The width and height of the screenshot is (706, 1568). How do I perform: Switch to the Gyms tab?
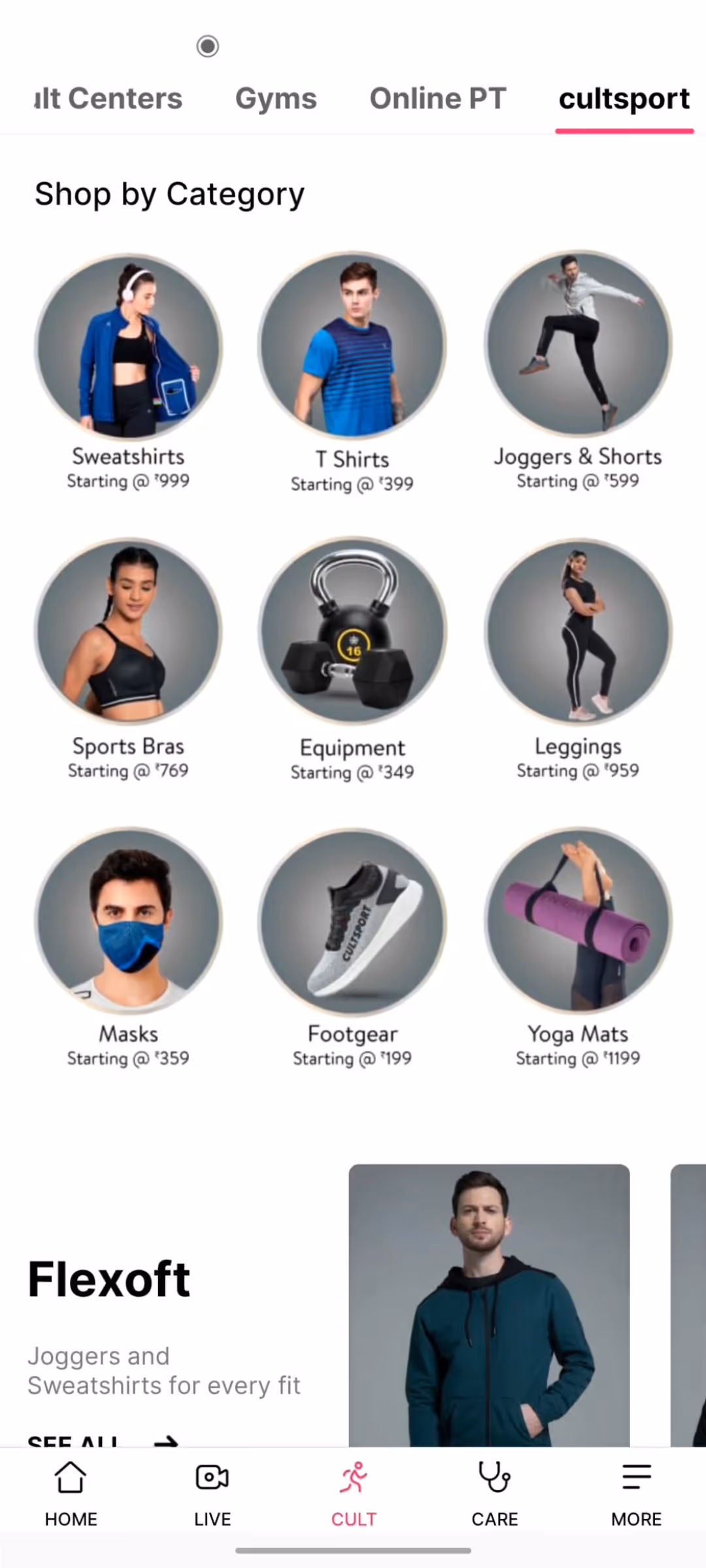click(276, 99)
